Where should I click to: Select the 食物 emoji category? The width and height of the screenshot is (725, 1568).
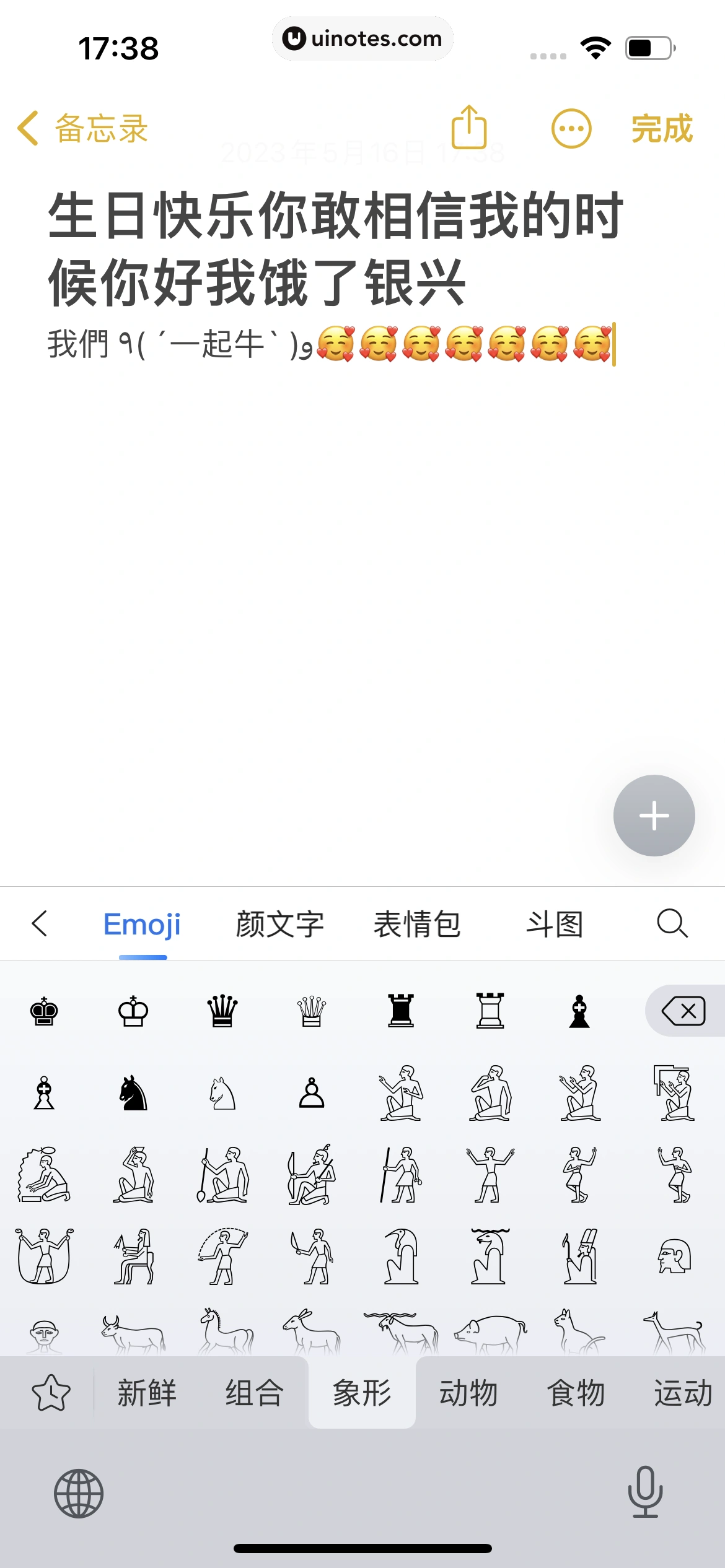(x=576, y=1393)
